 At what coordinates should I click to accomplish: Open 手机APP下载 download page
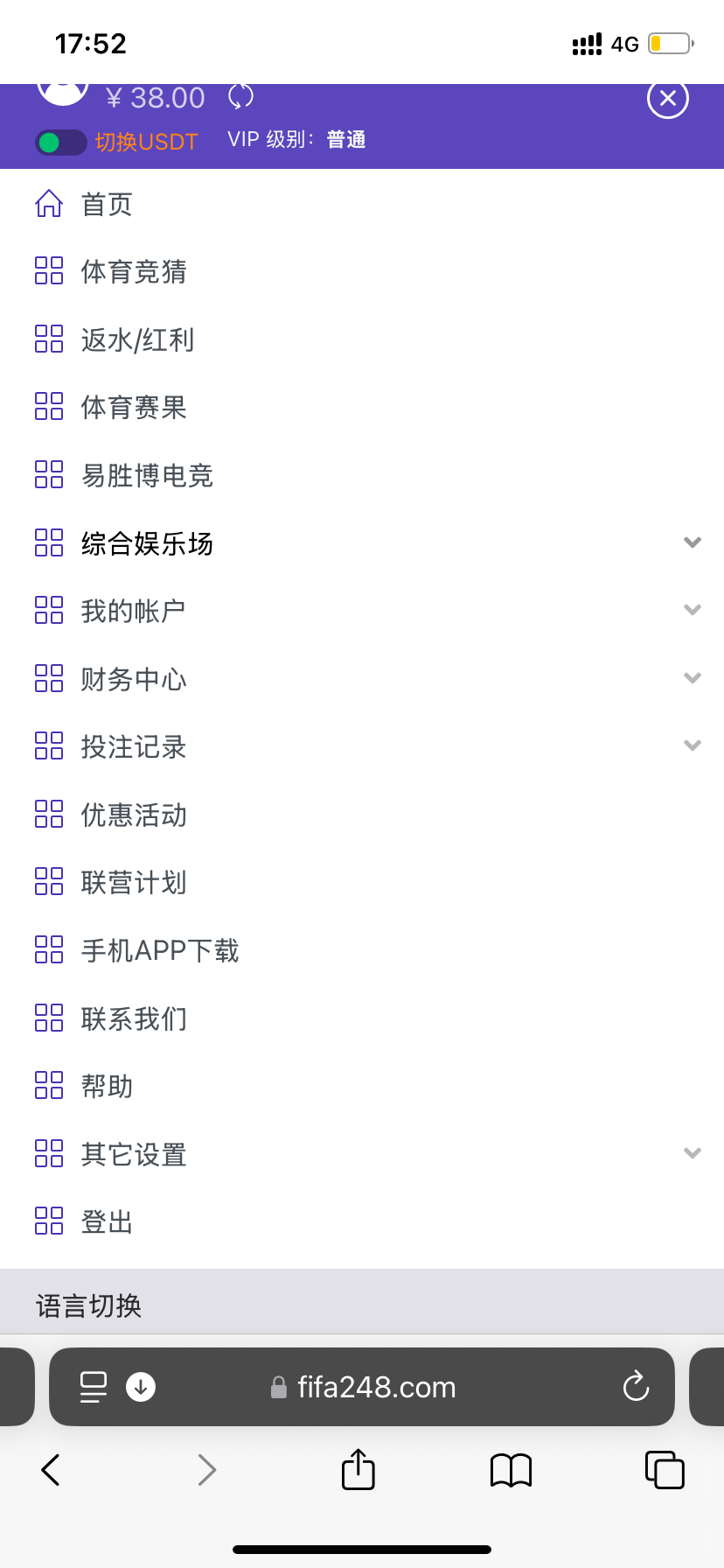[159, 950]
